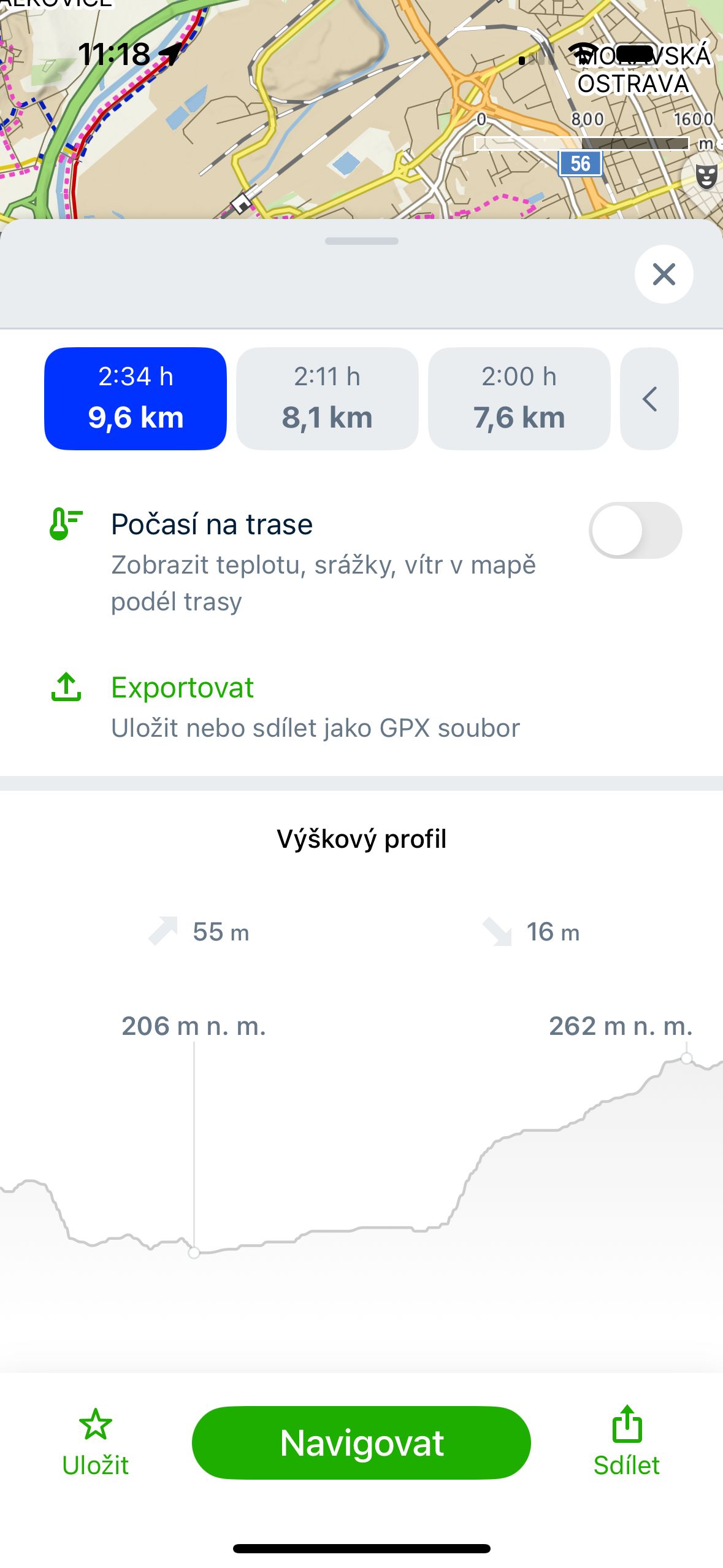The image size is (723, 1568).
Task: Tap the panel drag handle
Action: (x=362, y=241)
